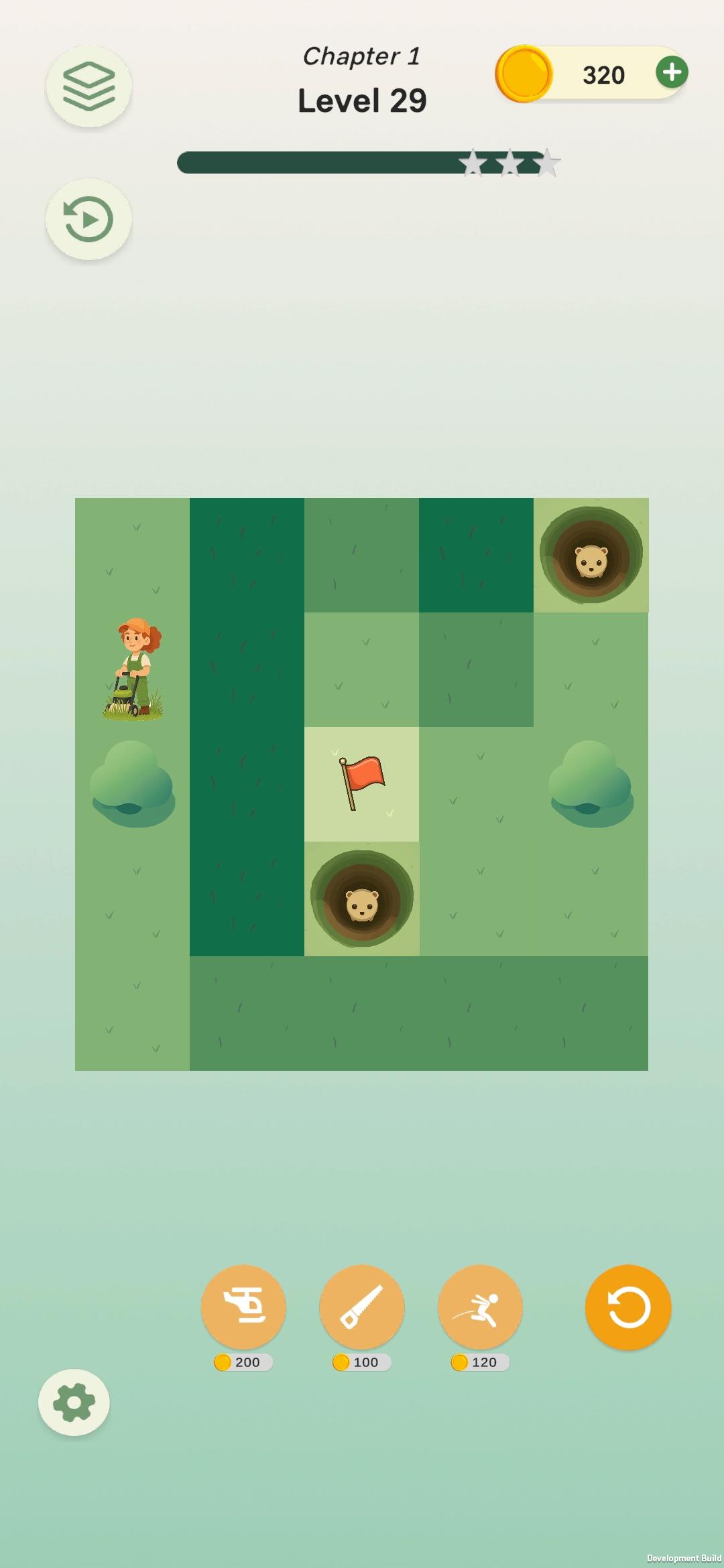Restart the level with orange button
This screenshot has height=1568, width=724.
click(x=628, y=1307)
